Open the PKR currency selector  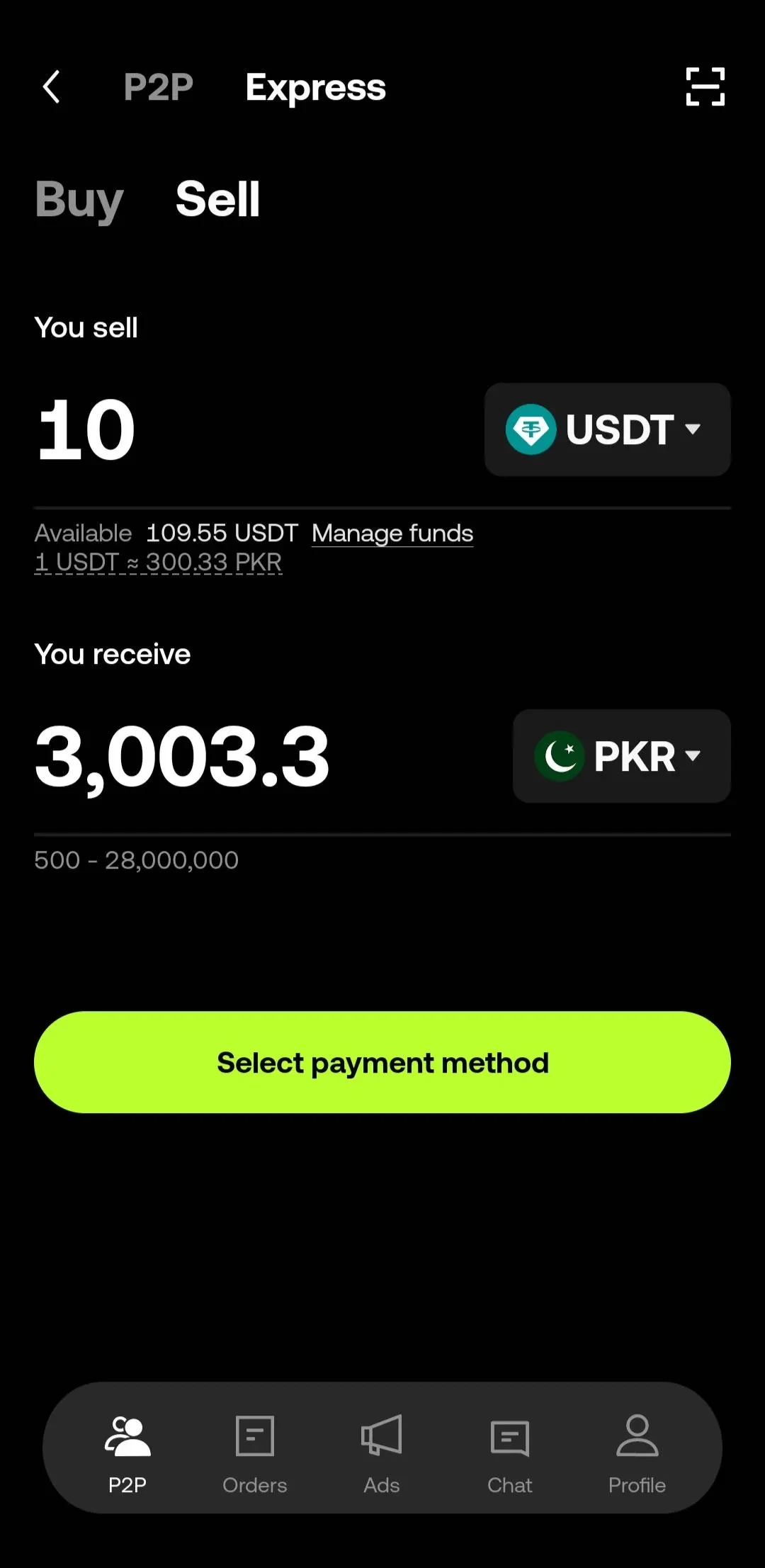coord(620,755)
